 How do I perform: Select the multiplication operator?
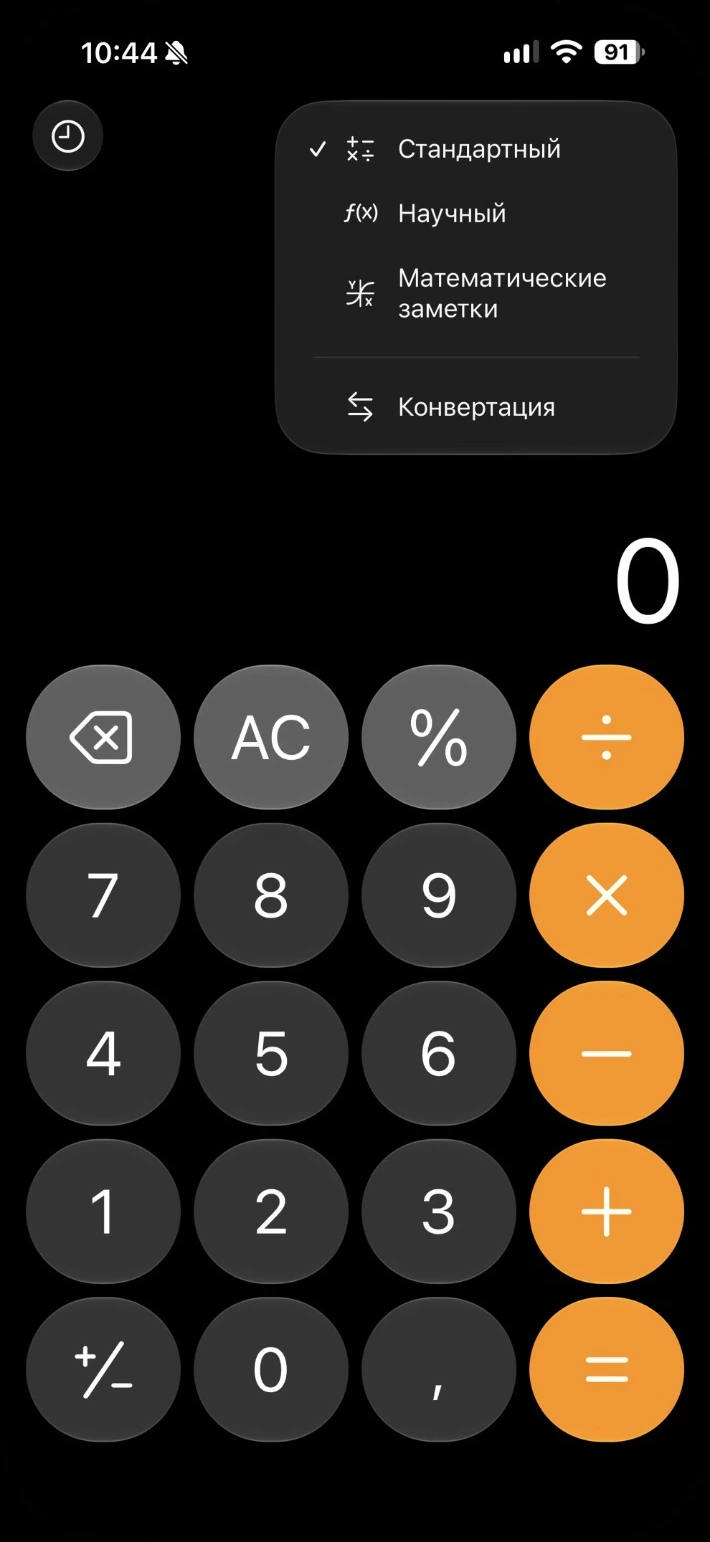[x=607, y=896]
